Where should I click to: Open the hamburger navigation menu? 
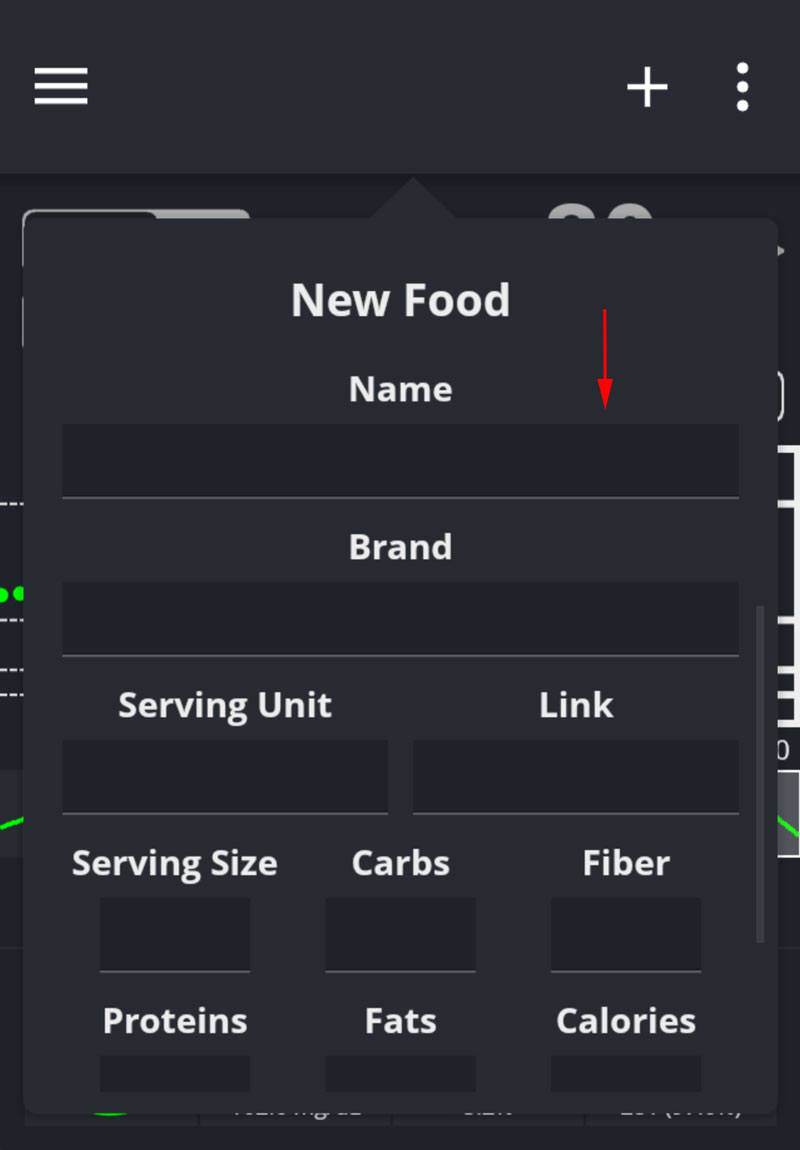pos(61,86)
